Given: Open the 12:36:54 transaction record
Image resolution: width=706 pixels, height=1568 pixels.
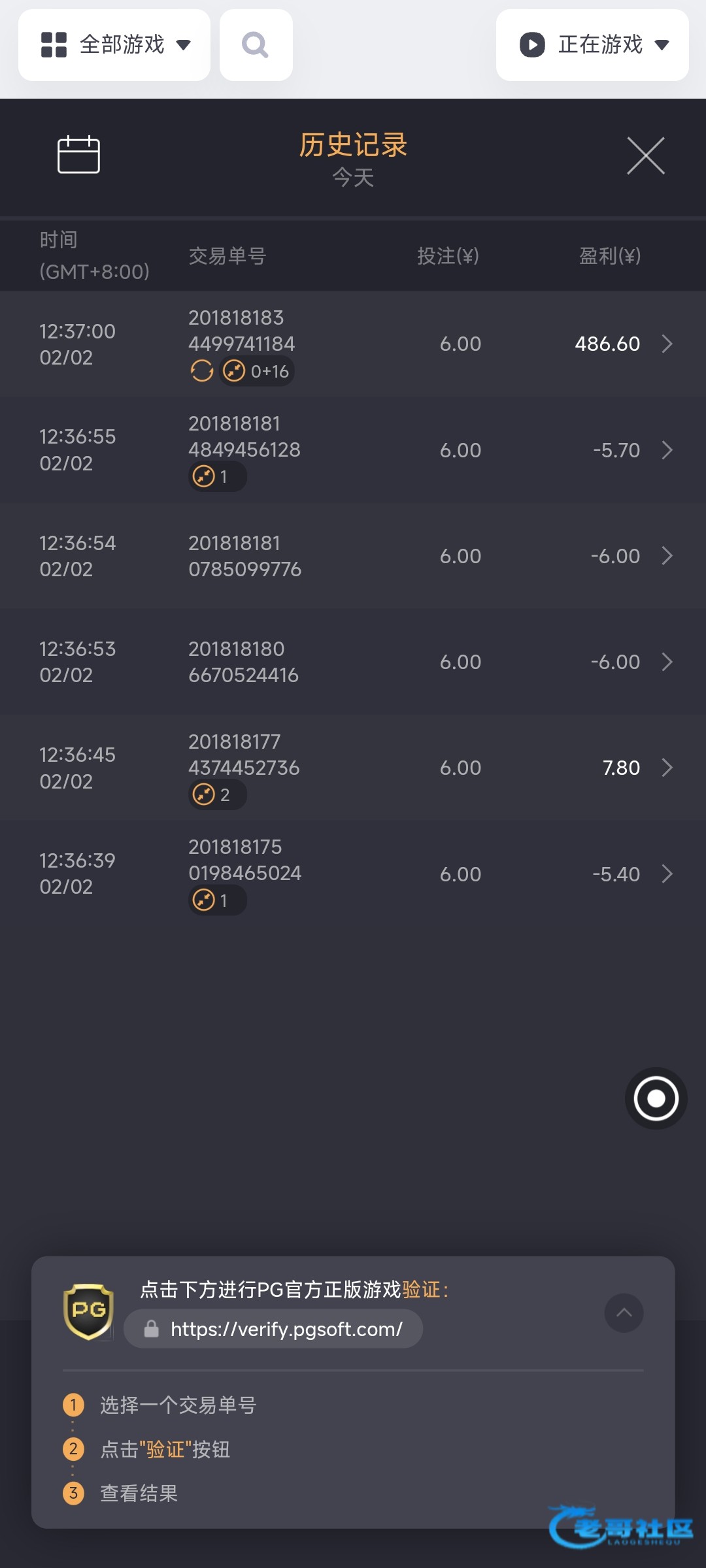Looking at the screenshot, I should click(353, 556).
